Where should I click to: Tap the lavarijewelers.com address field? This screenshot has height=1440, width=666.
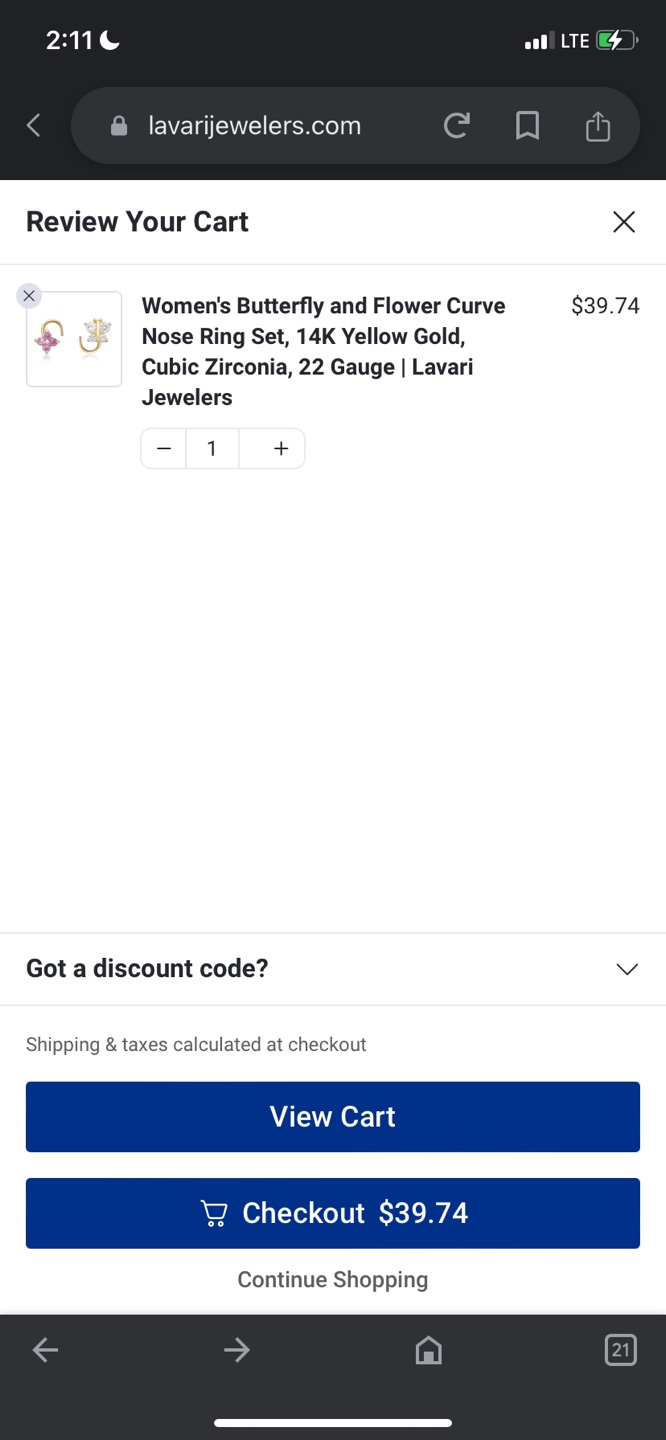[x=255, y=126]
